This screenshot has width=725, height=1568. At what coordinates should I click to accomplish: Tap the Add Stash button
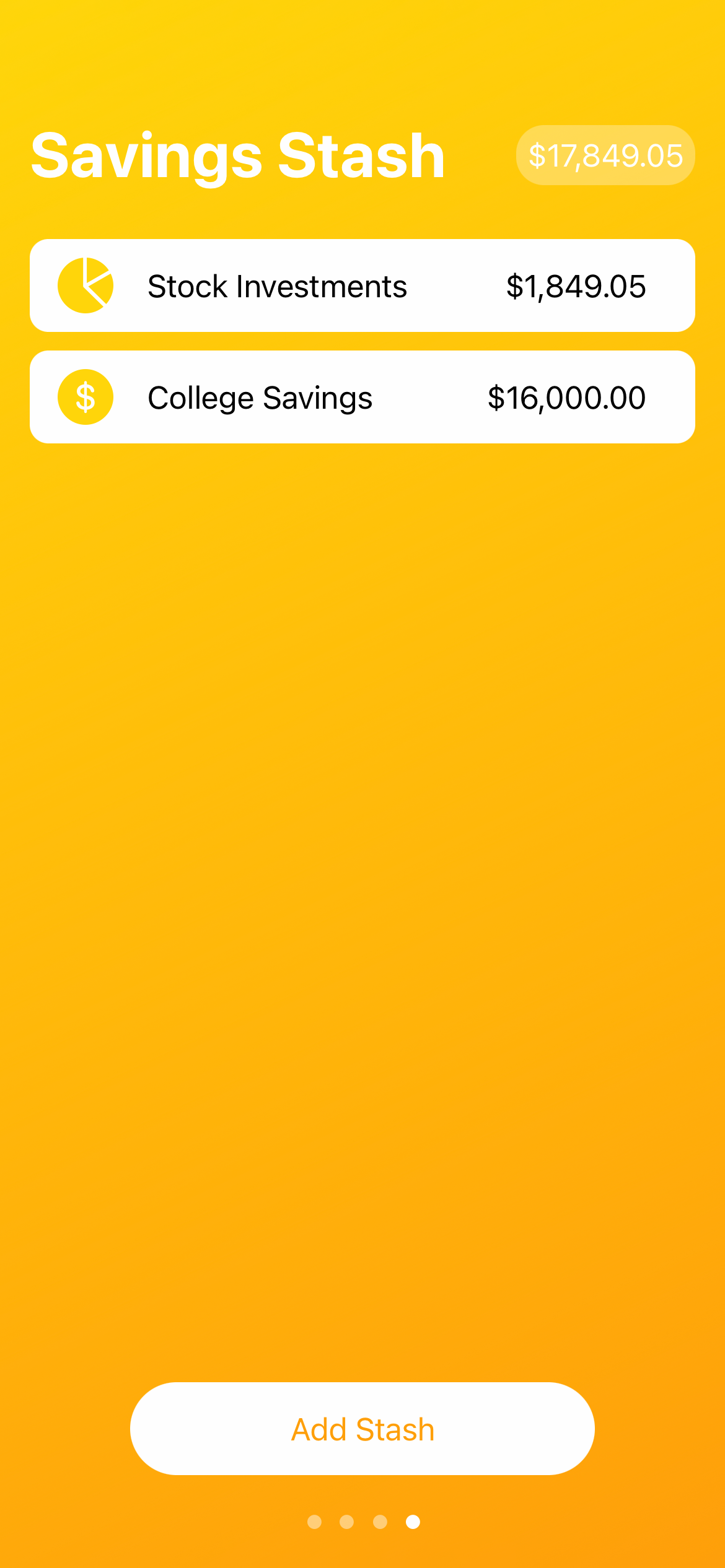click(362, 1429)
